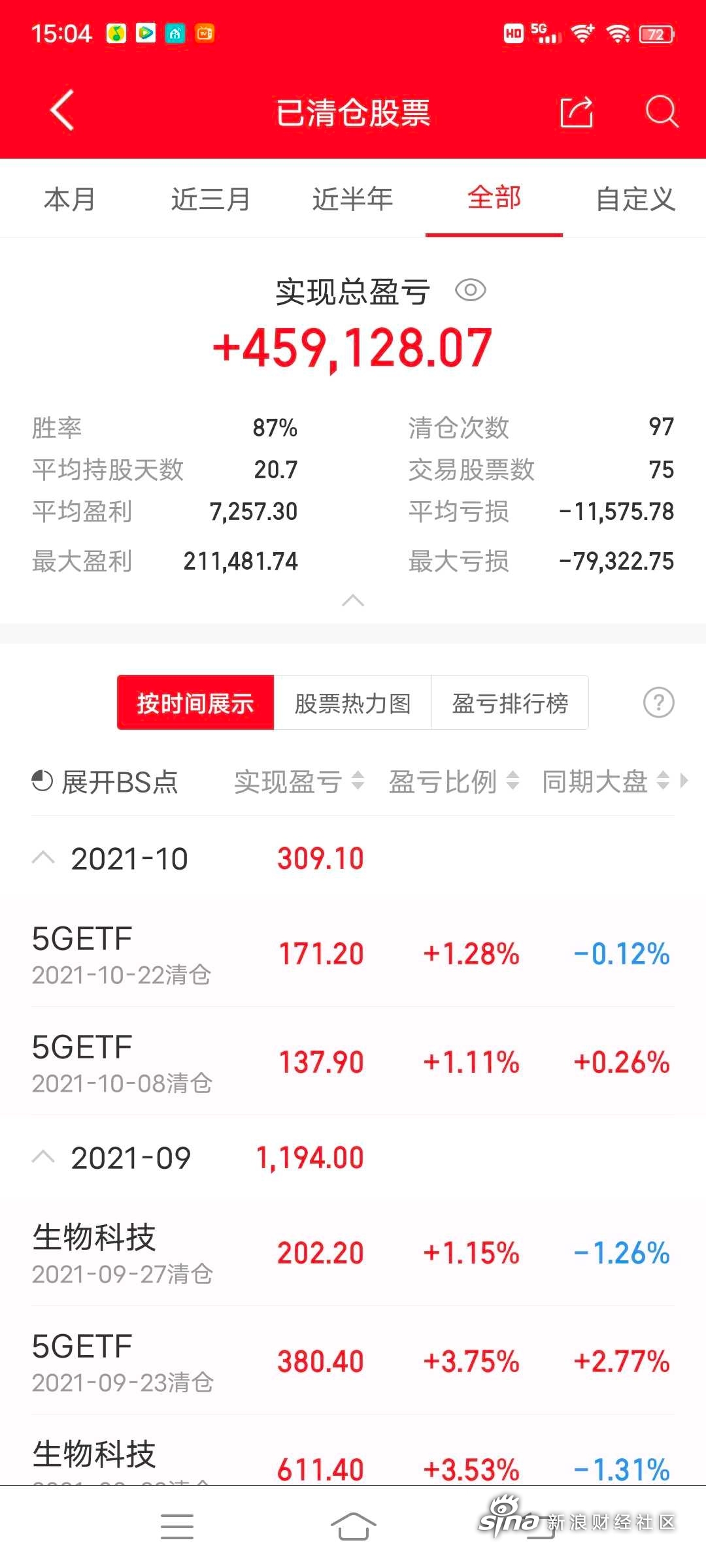Viewport: 706px width, 1568px height.
Task: Share the cleared stocks summary
Action: (577, 111)
